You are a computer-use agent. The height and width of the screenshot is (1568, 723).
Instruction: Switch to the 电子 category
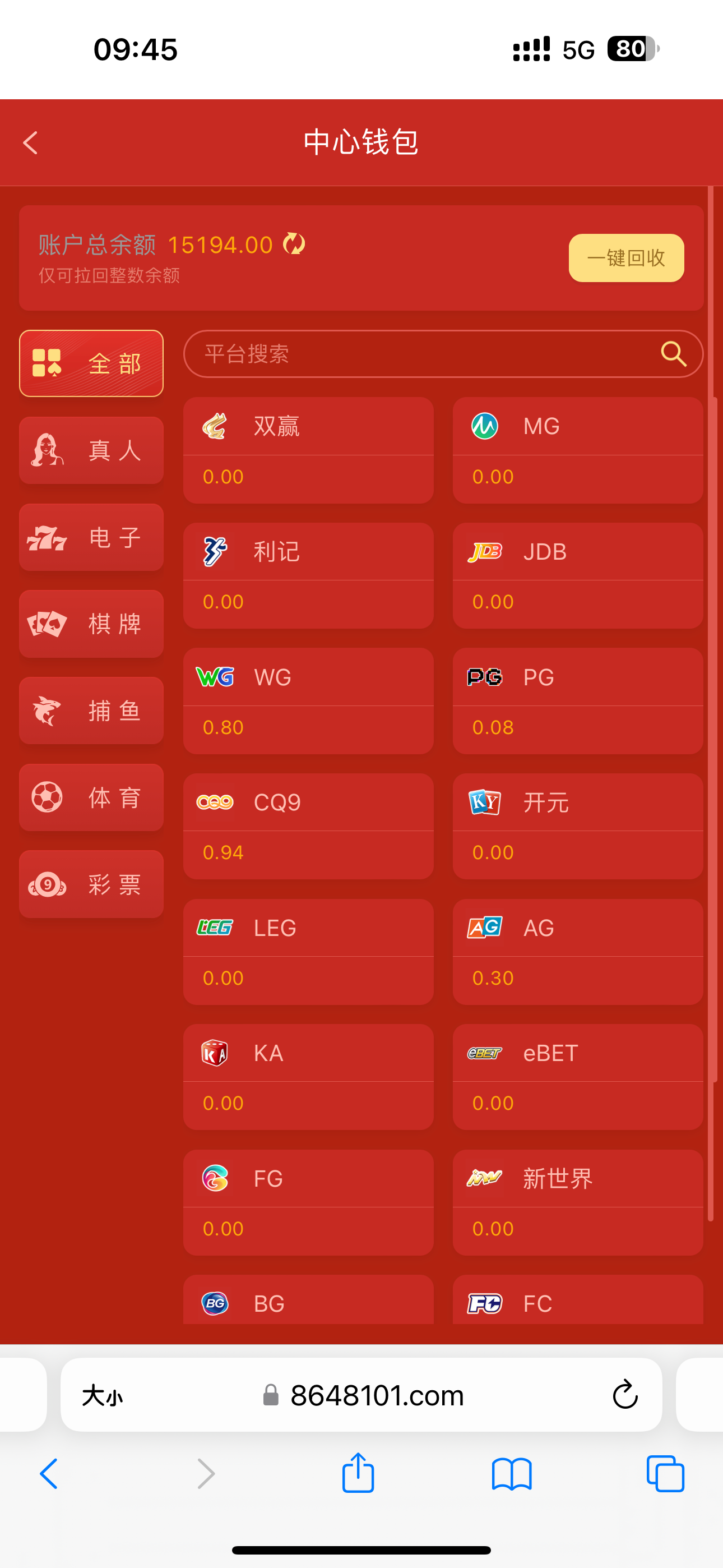pyautogui.click(x=91, y=537)
